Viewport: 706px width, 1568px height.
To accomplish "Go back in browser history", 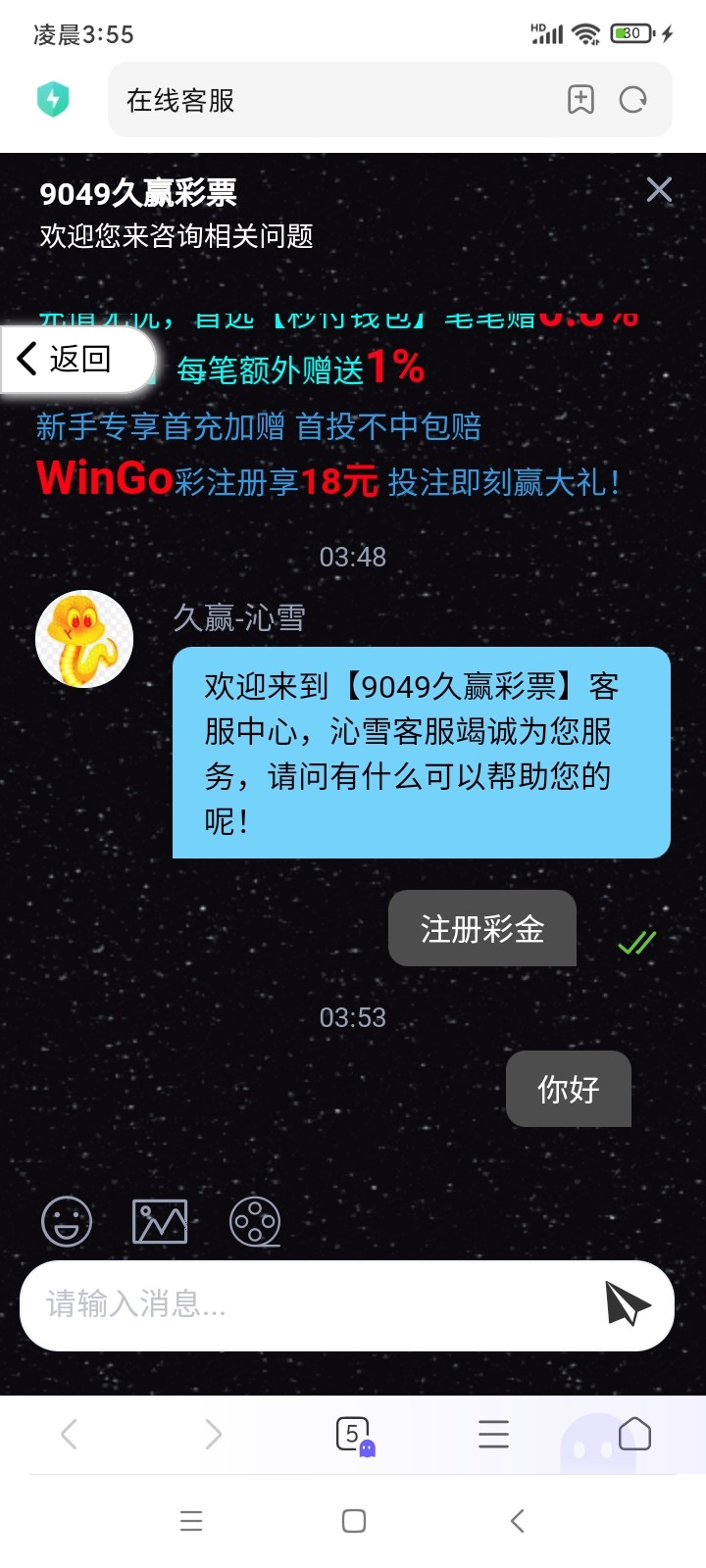I will pos(70,1435).
